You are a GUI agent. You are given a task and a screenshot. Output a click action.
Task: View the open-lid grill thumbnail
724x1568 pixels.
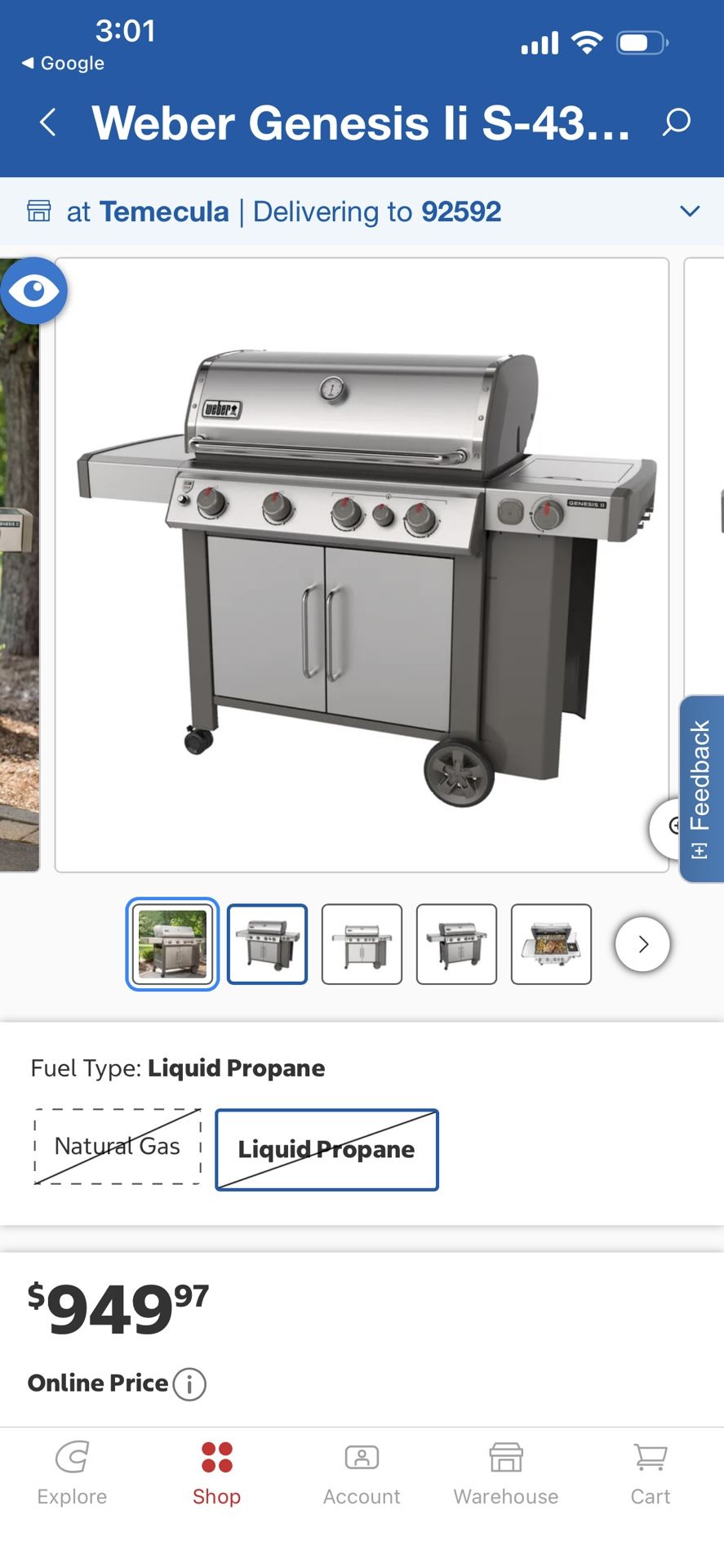point(551,944)
